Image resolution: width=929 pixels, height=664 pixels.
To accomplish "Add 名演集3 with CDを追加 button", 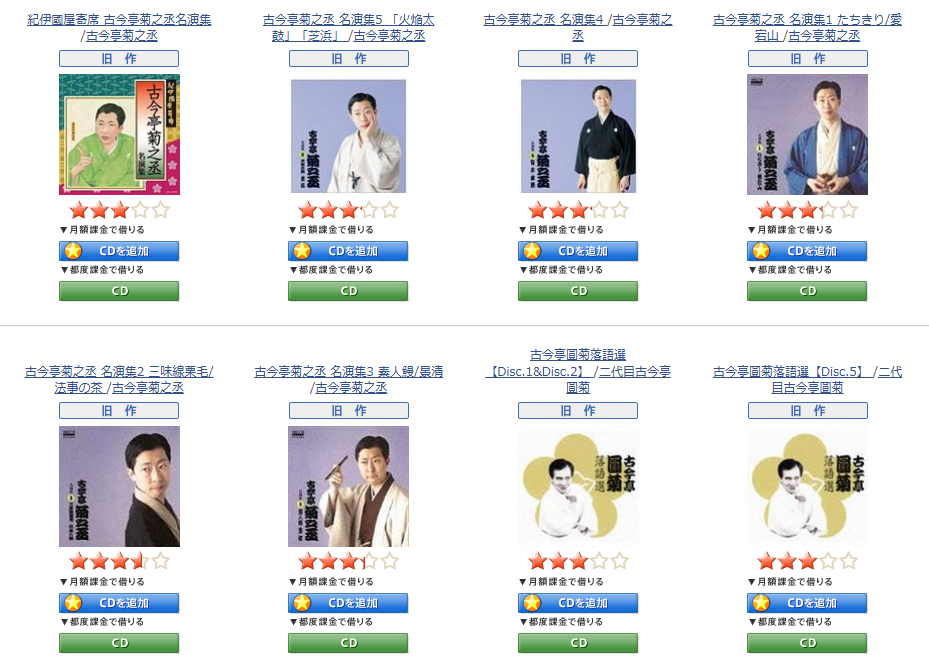I will [x=348, y=603].
